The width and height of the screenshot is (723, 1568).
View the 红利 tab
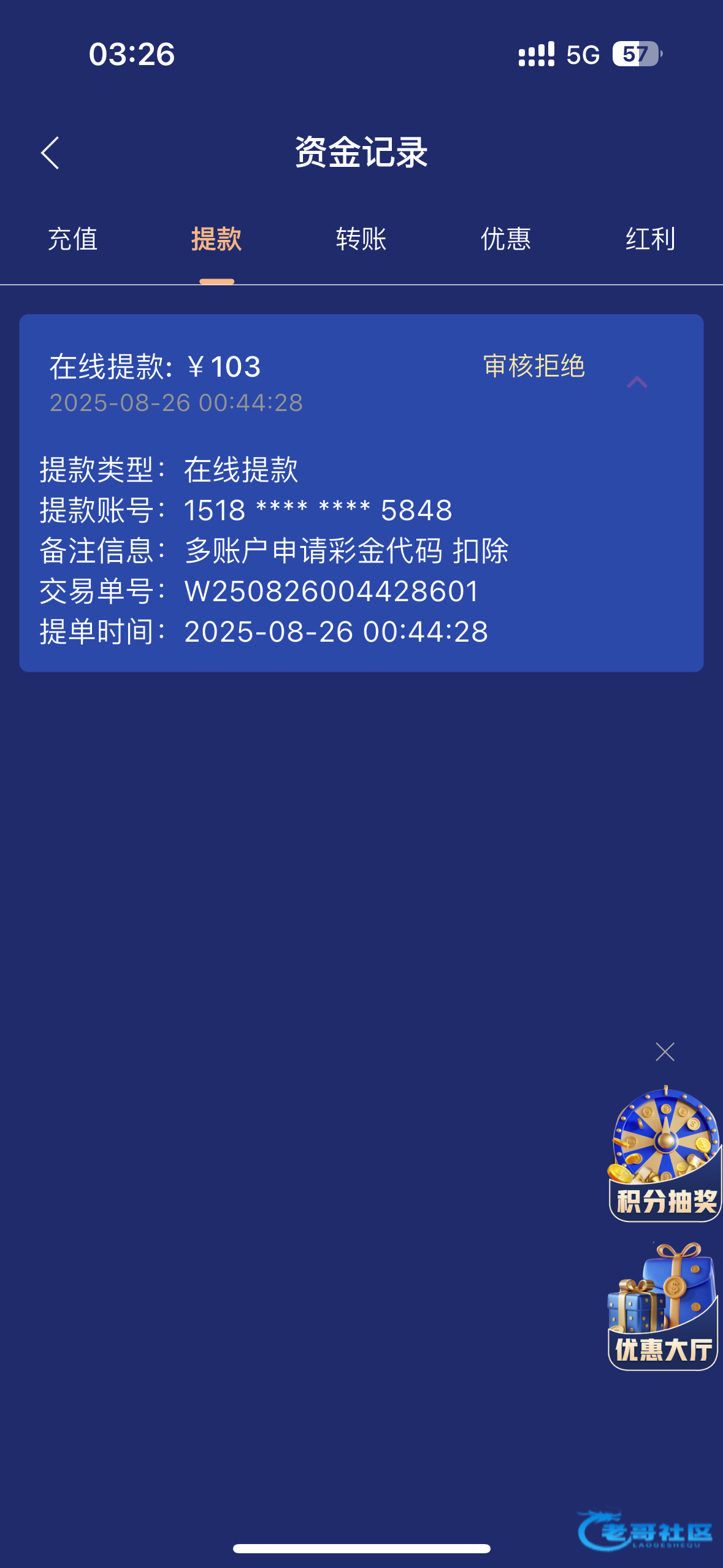pyautogui.click(x=650, y=239)
